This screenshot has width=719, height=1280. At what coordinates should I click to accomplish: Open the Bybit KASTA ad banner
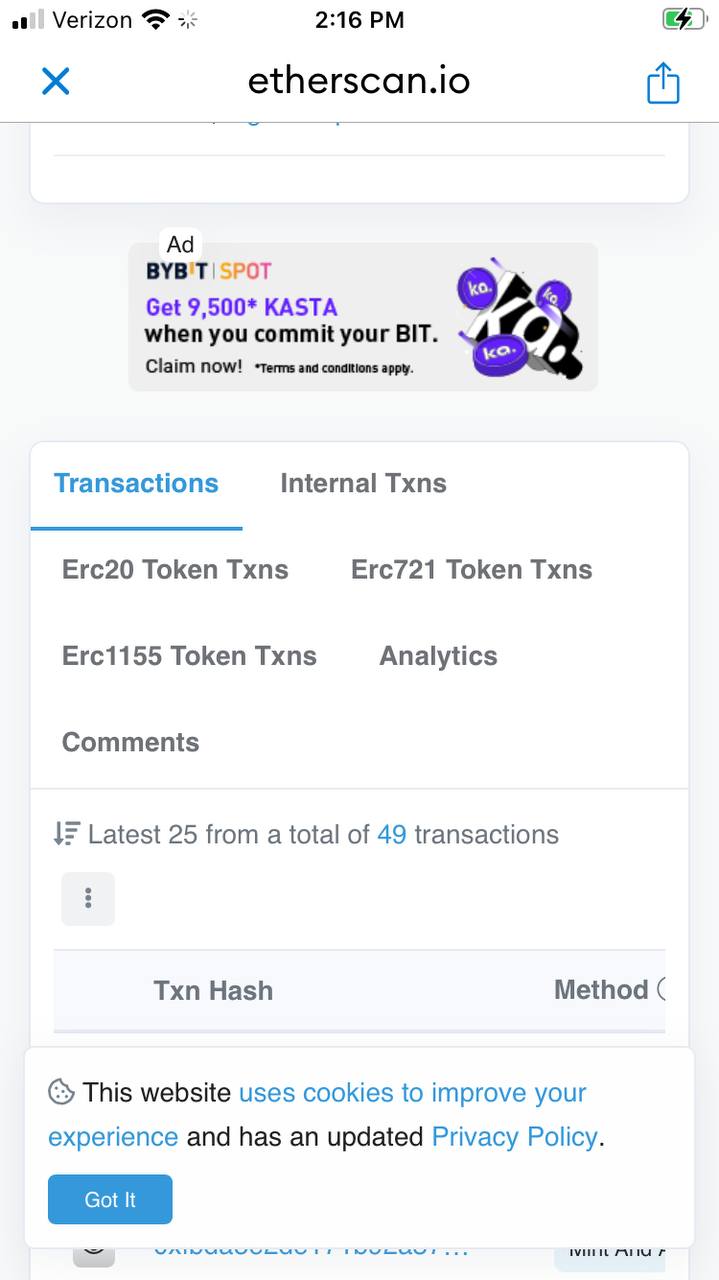pos(363,316)
